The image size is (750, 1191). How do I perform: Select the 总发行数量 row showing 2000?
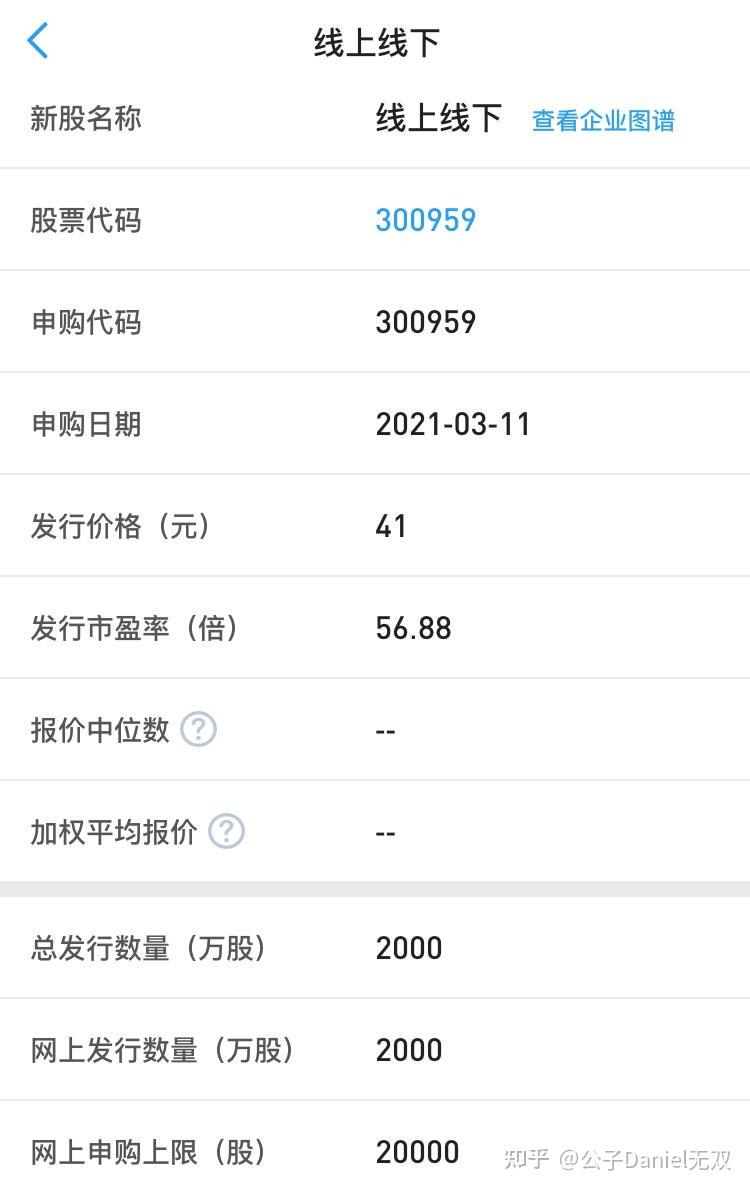tap(375, 947)
